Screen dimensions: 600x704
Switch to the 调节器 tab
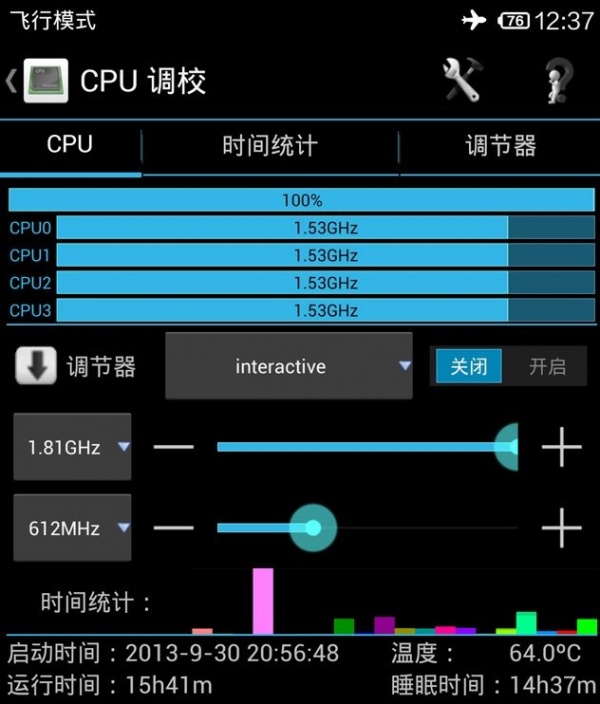click(x=500, y=146)
